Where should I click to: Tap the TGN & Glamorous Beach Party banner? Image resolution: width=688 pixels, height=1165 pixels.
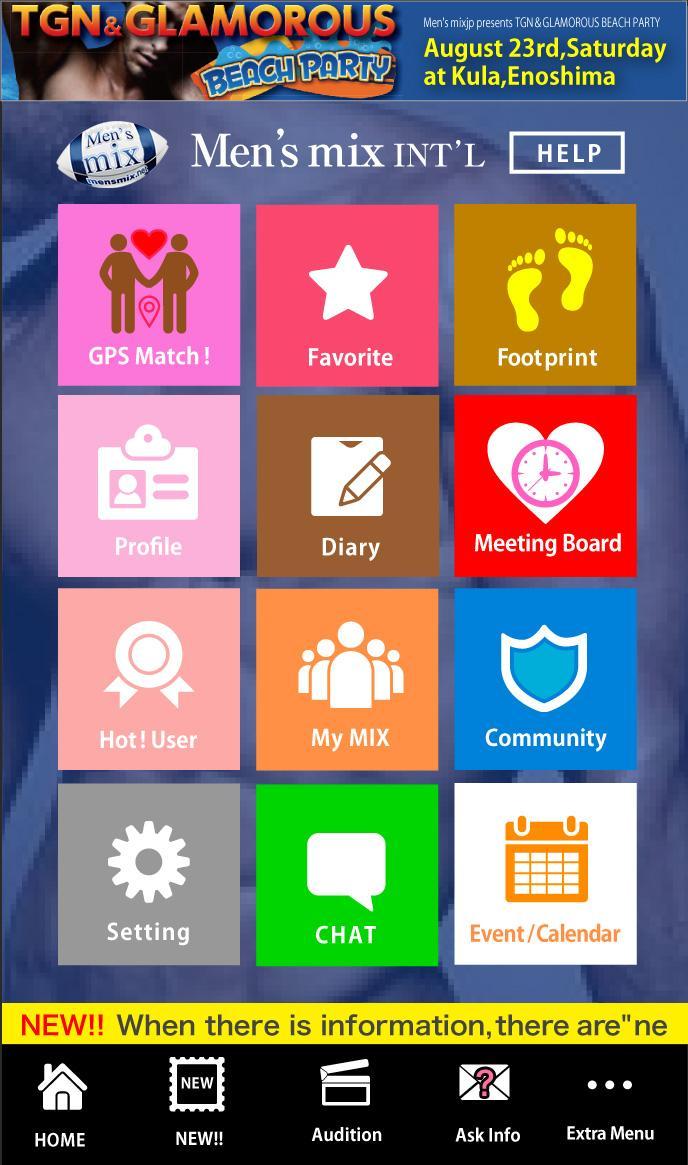click(344, 50)
